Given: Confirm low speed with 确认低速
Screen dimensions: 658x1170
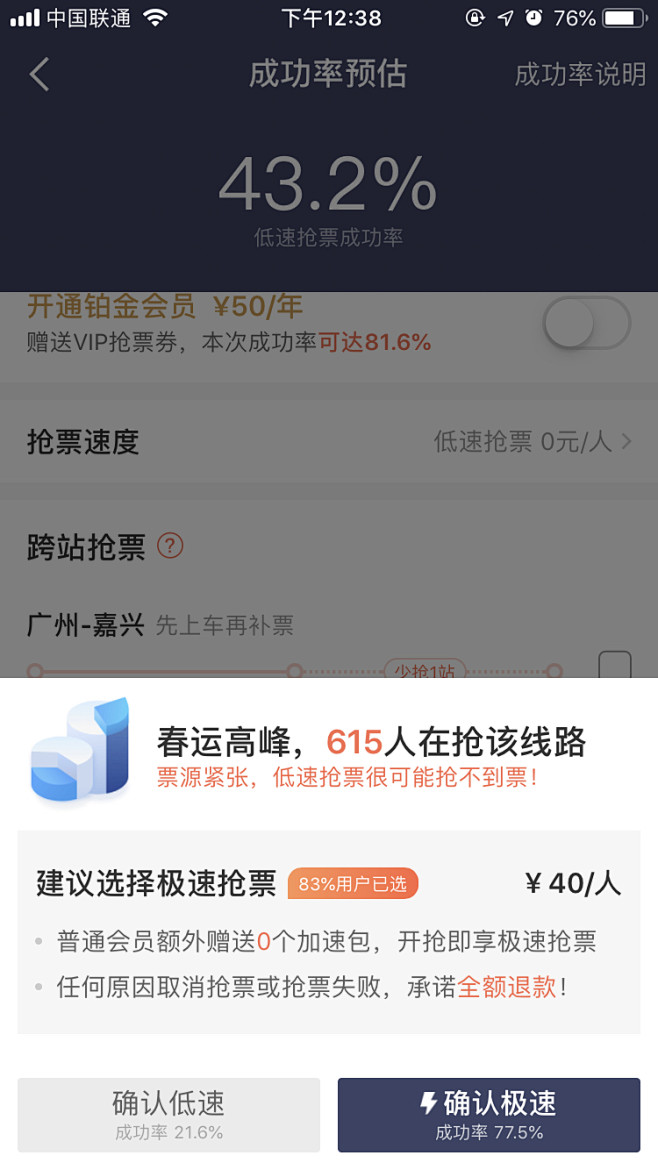Looking at the screenshot, I should 168,1114.
